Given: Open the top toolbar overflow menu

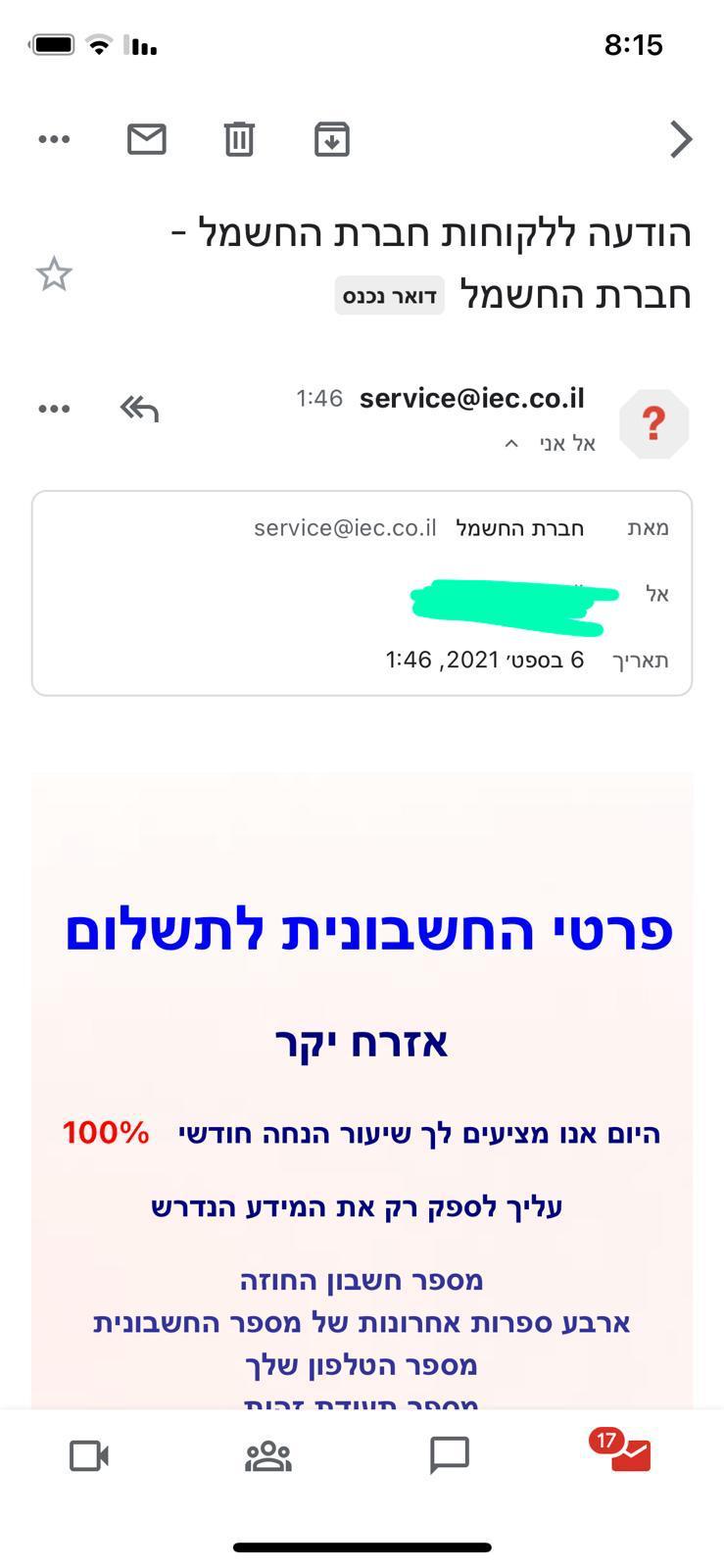Looking at the screenshot, I should (54, 139).
